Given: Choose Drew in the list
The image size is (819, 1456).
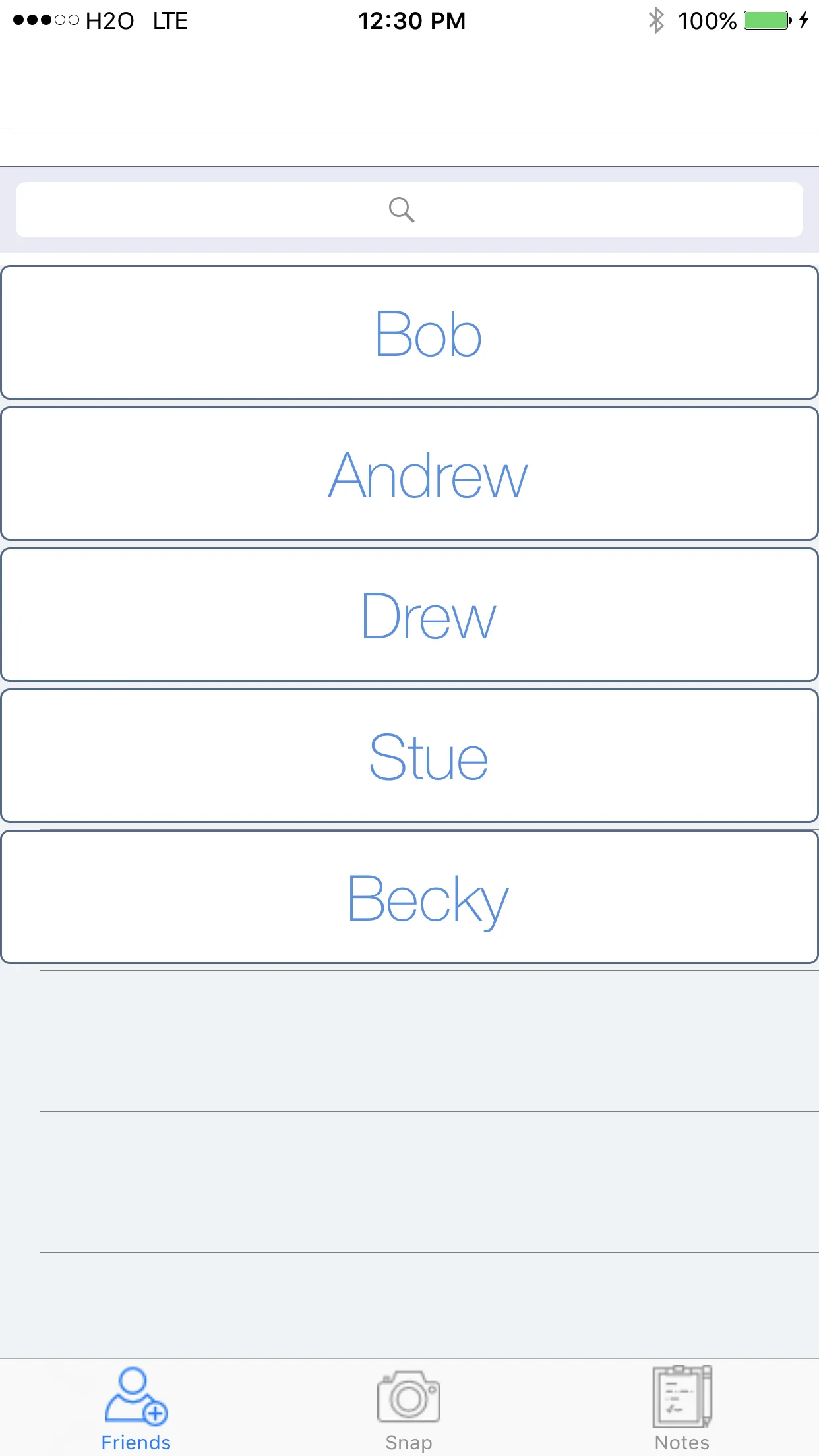Looking at the screenshot, I should 409,615.
